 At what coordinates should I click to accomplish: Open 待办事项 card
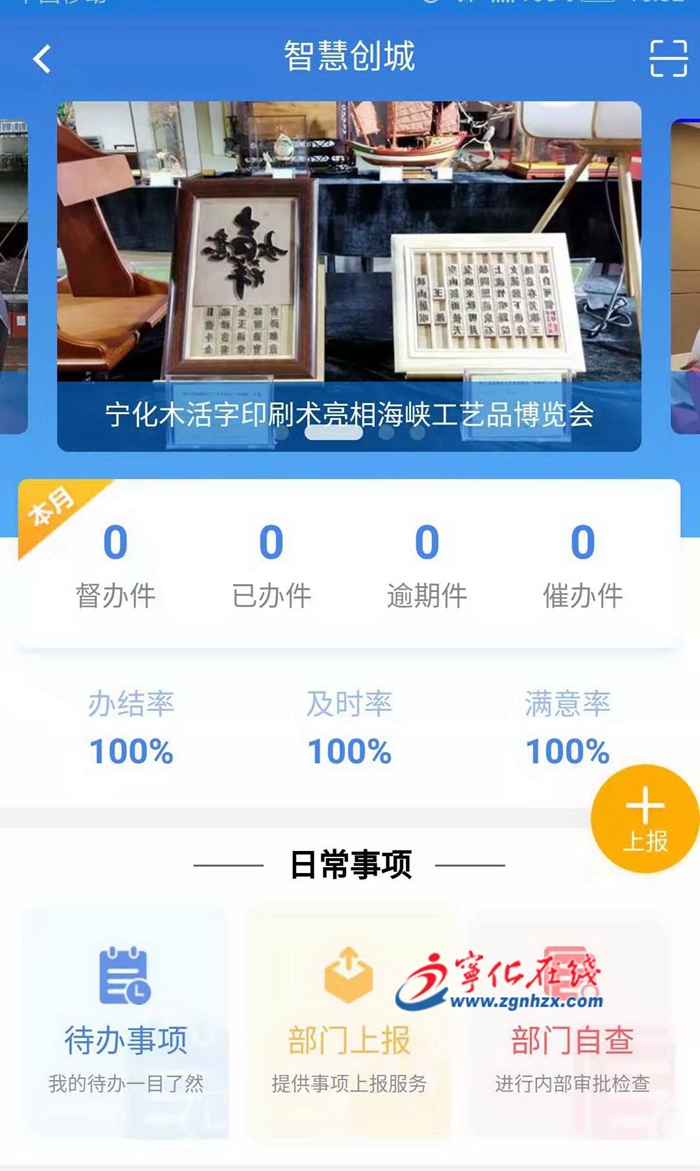click(x=126, y=1020)
